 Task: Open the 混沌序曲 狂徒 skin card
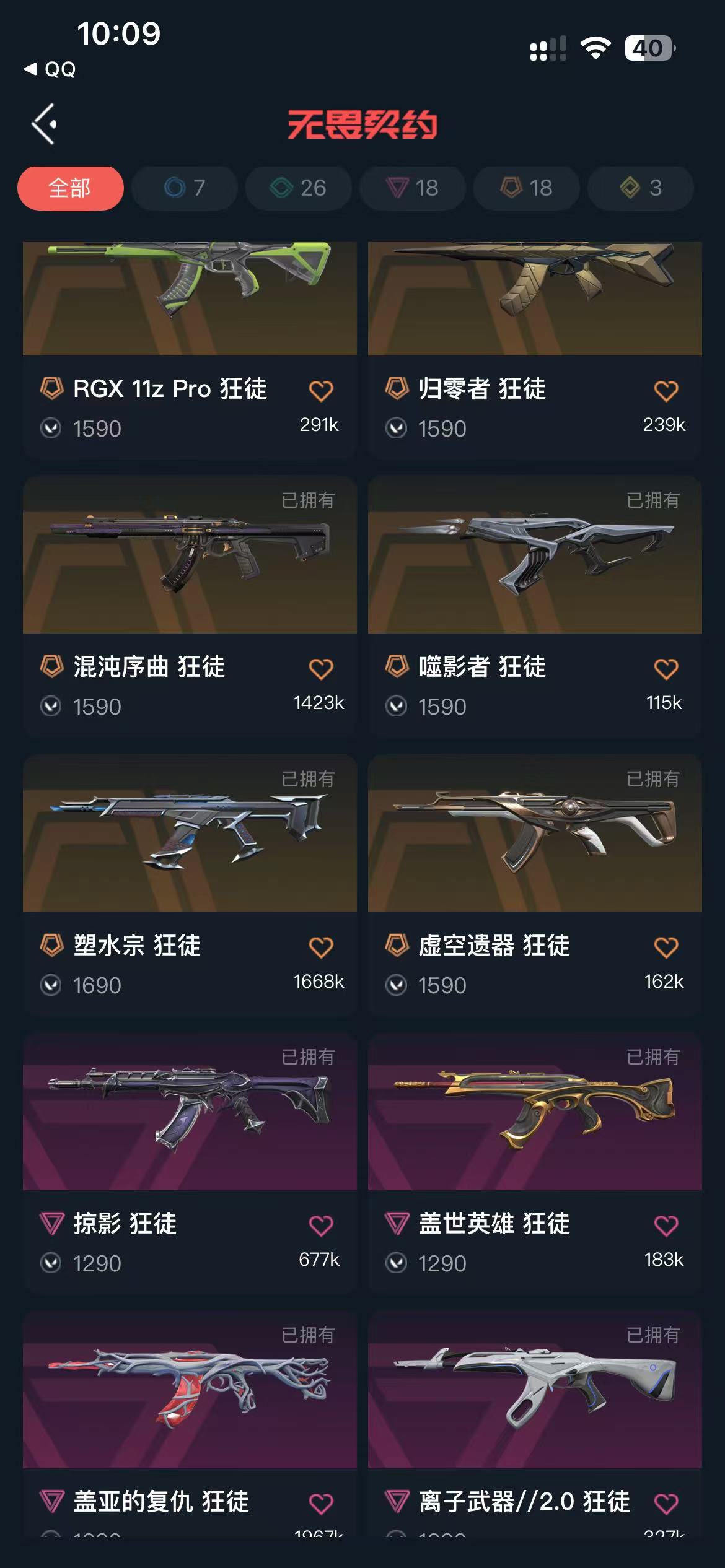(x=190, y=557)
